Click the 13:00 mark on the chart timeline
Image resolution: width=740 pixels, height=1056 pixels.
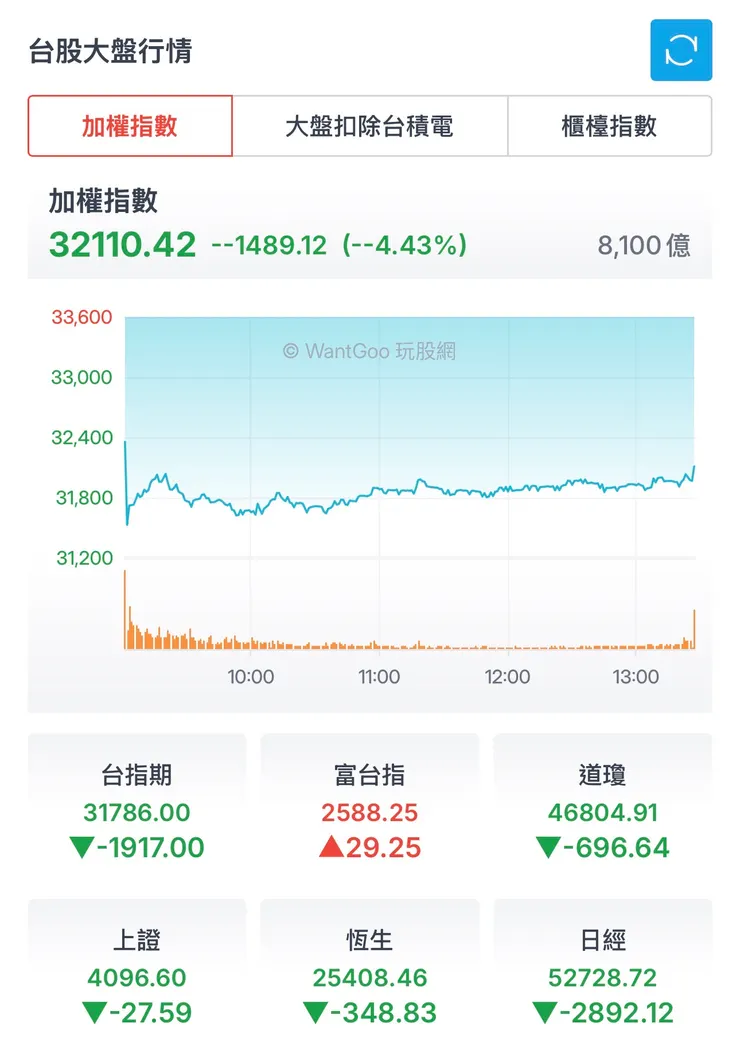coord(637,677)
